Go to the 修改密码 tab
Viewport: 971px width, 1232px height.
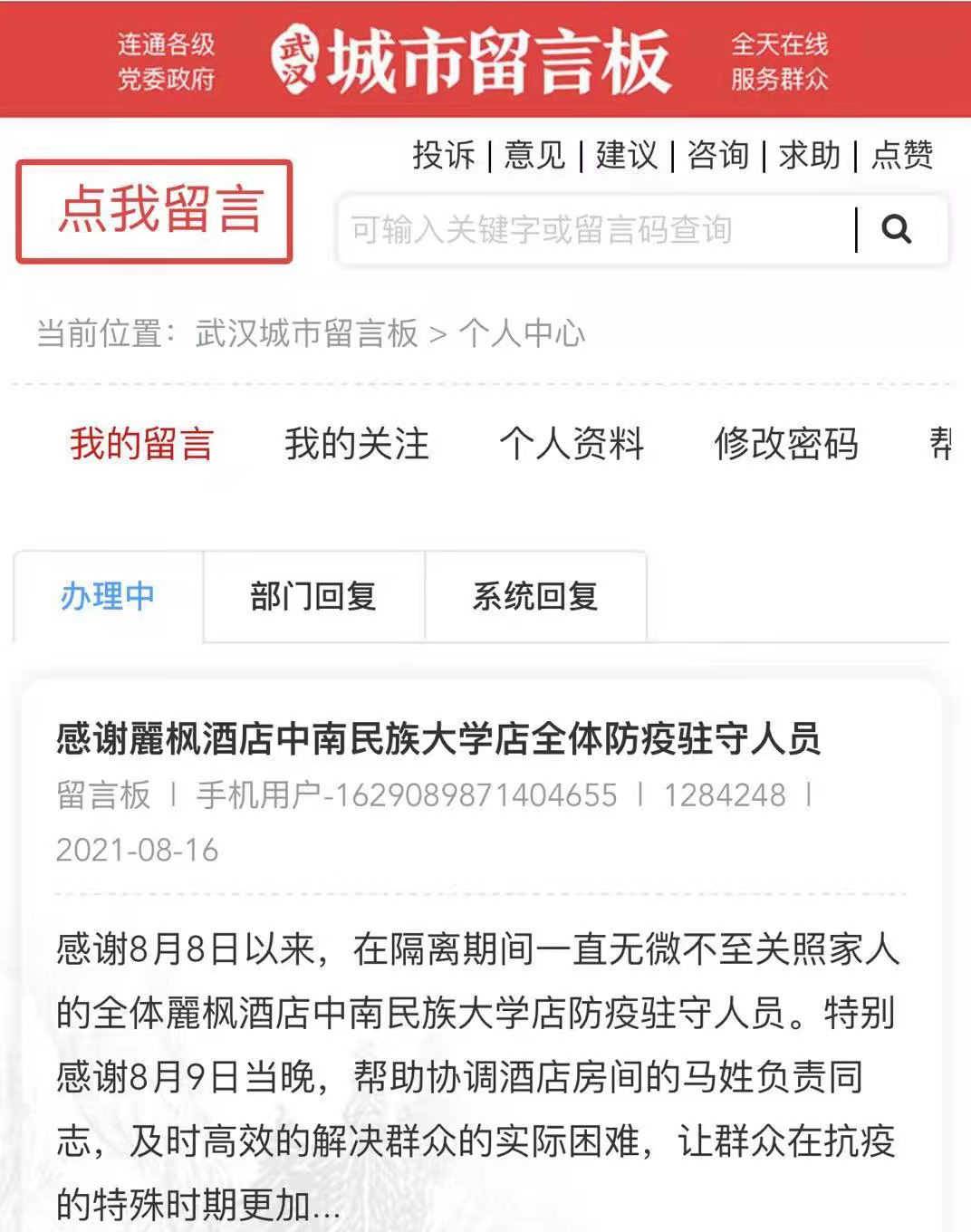(786, 444)
